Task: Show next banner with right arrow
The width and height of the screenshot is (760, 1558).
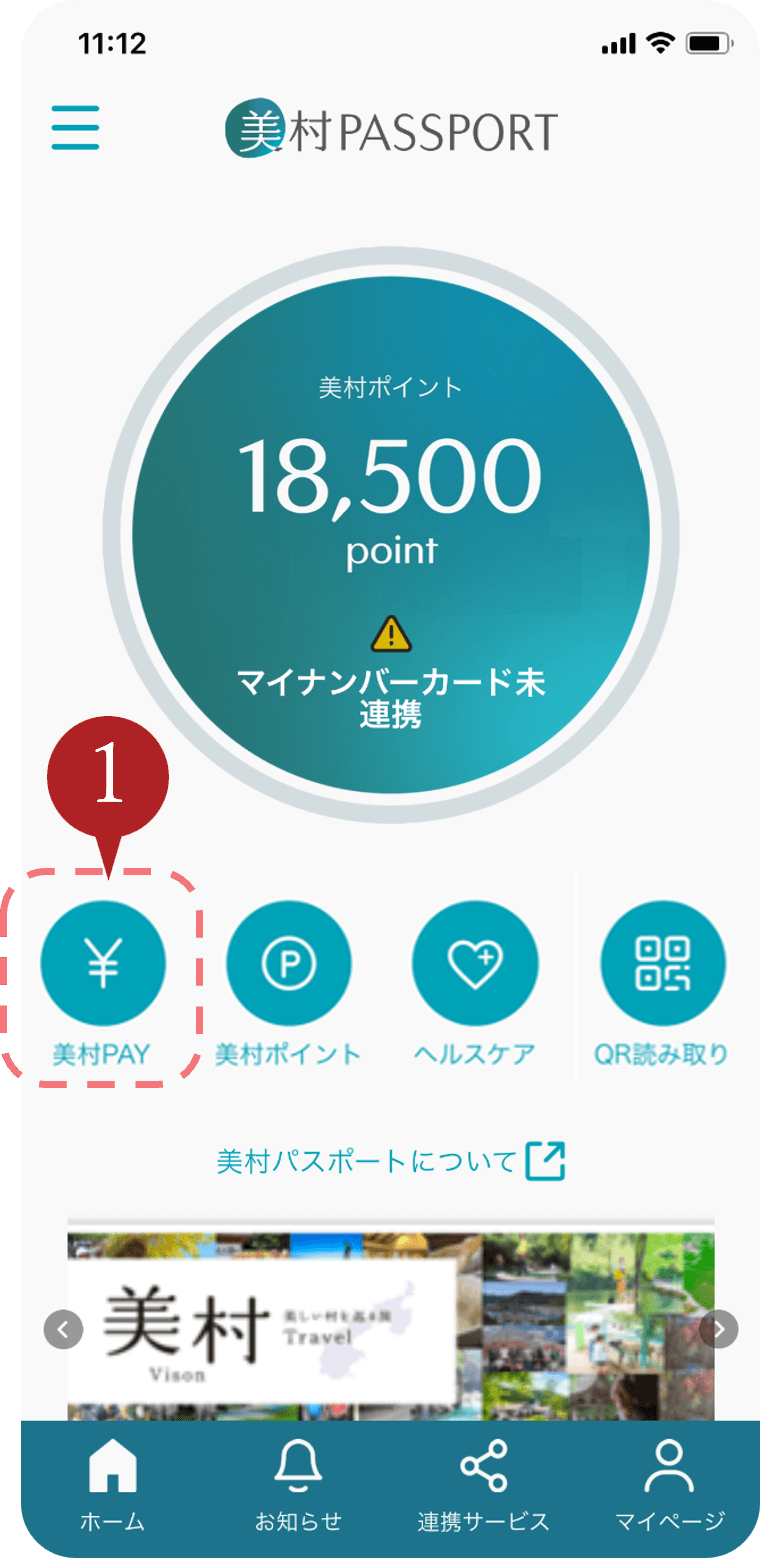Action: click(x=718, y=1329)
